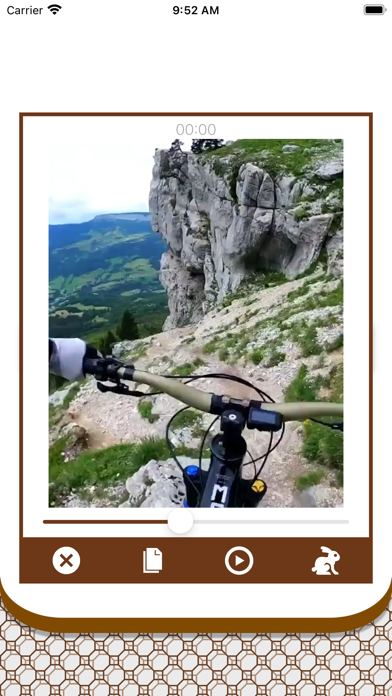
Task: Tap the rabbit speed icon
Action: click(x=326, y=561)
